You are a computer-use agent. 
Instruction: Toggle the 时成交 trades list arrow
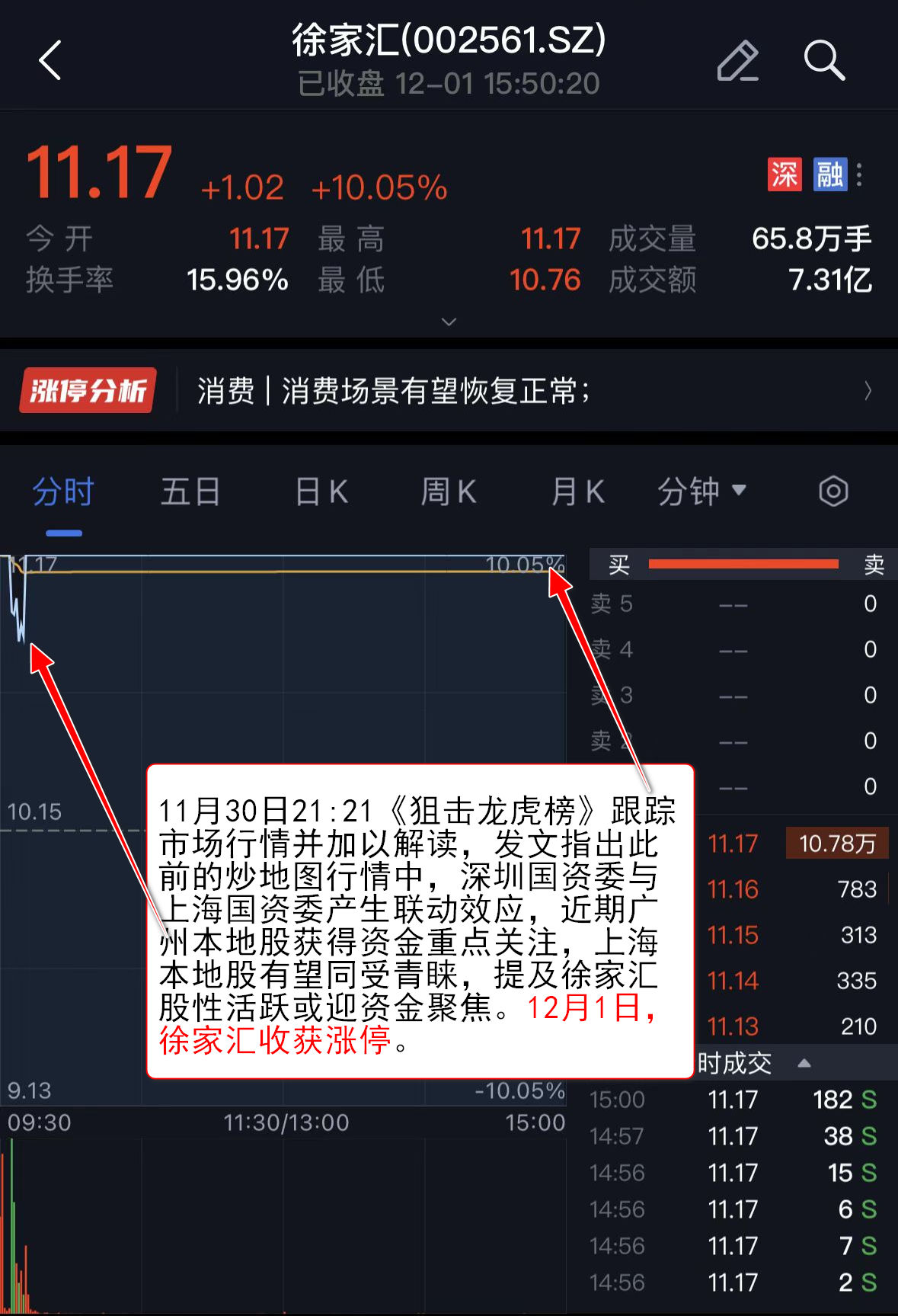(x=804, y=1063)
